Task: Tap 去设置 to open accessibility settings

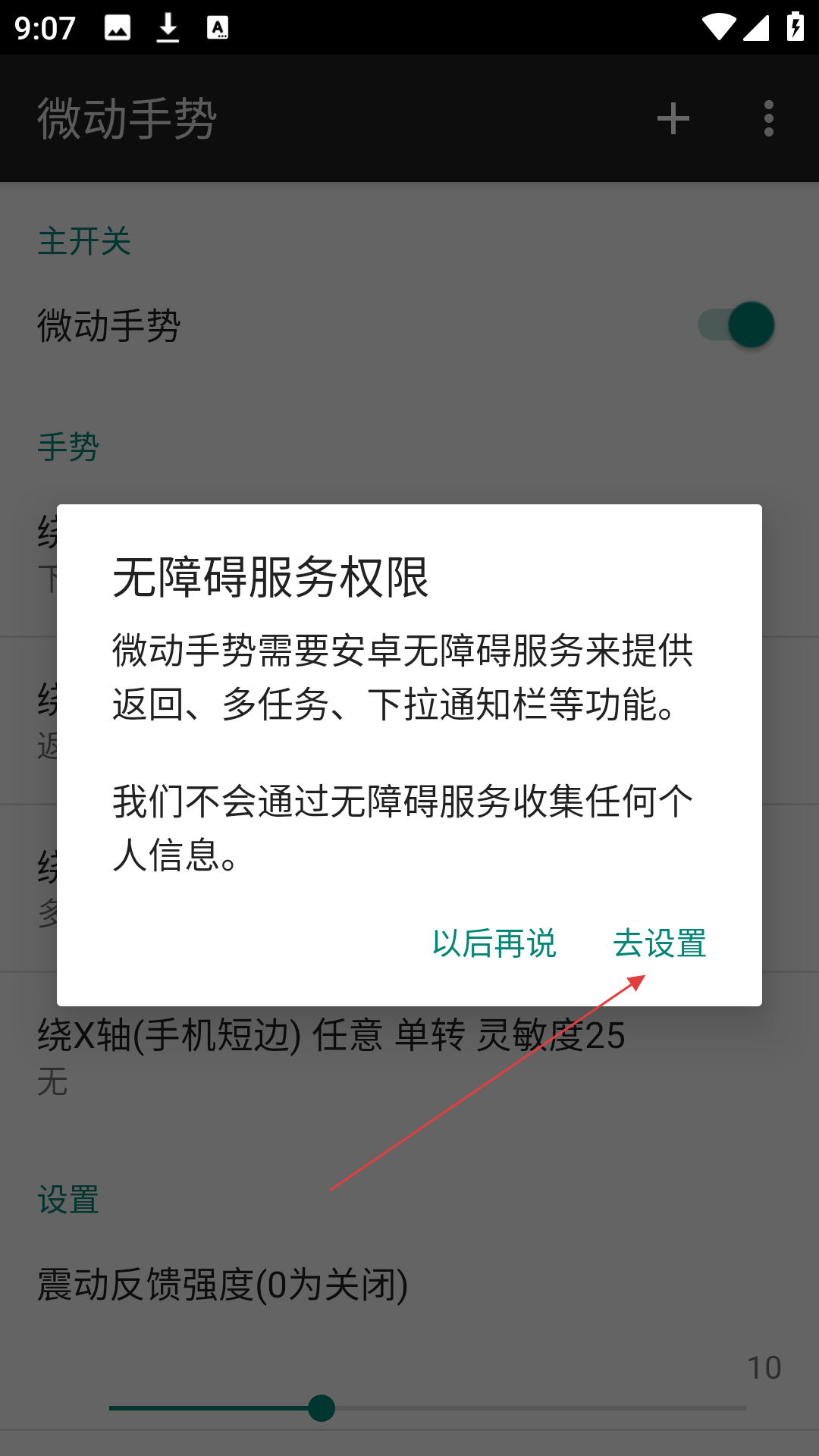Action: [659, 943]
